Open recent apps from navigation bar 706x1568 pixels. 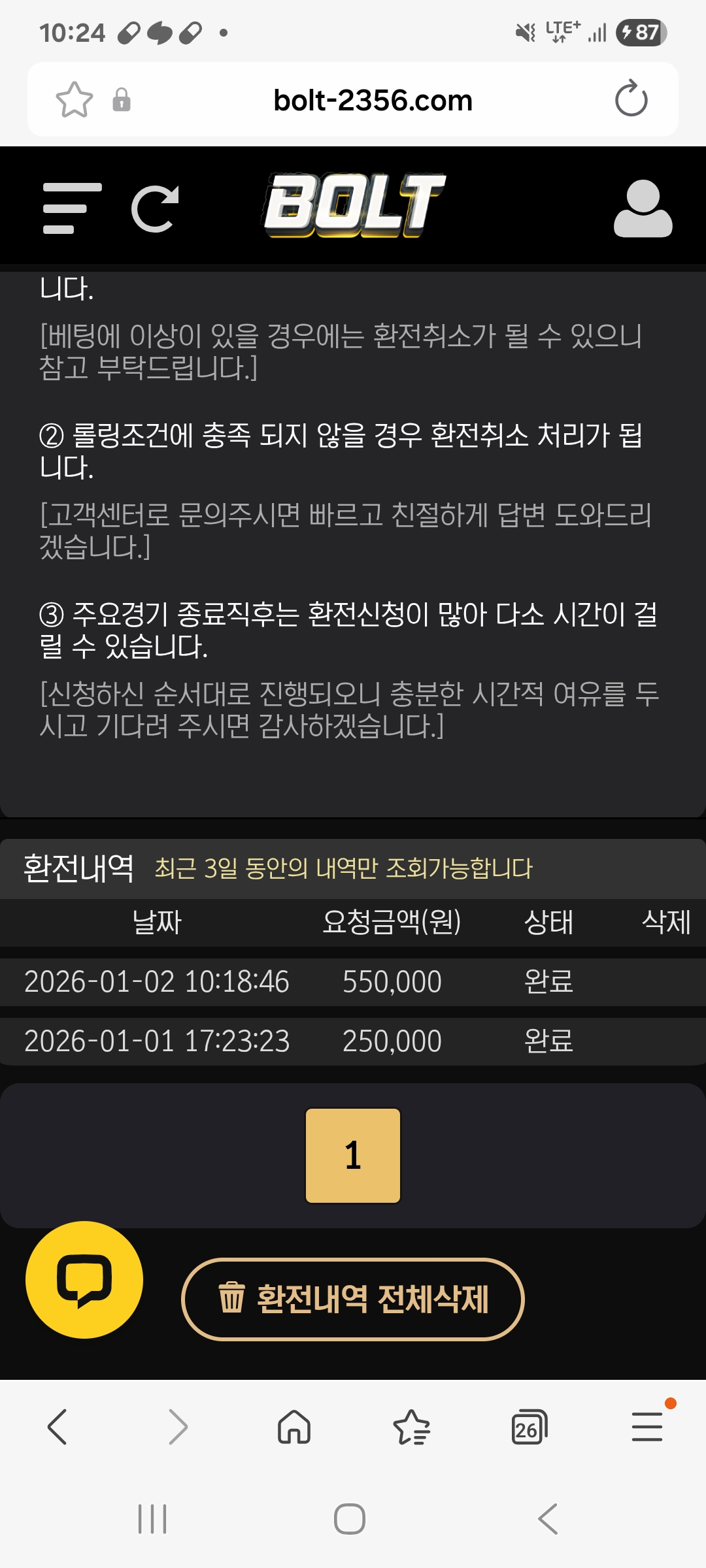click(152, 1518)
